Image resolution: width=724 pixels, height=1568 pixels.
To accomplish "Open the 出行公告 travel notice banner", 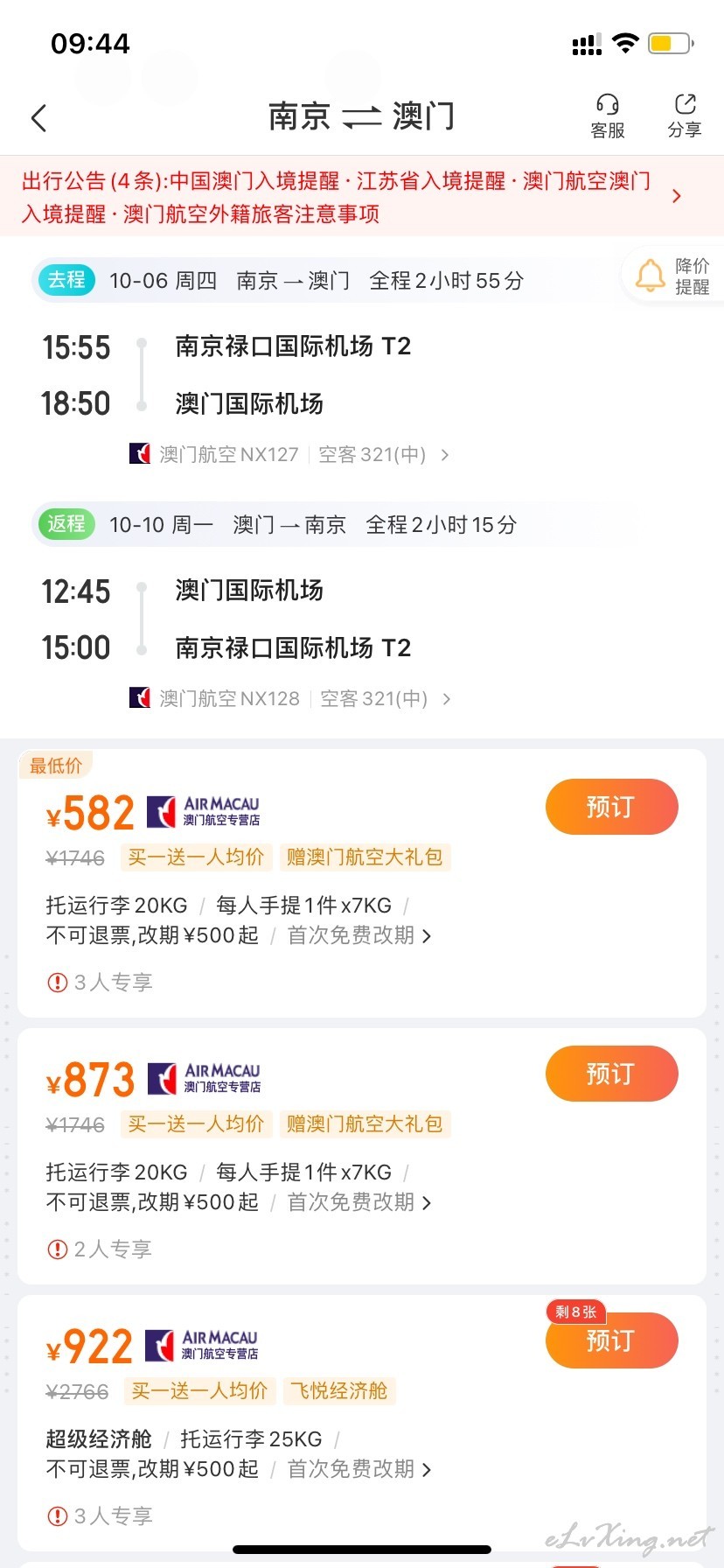I will point(362,196).
